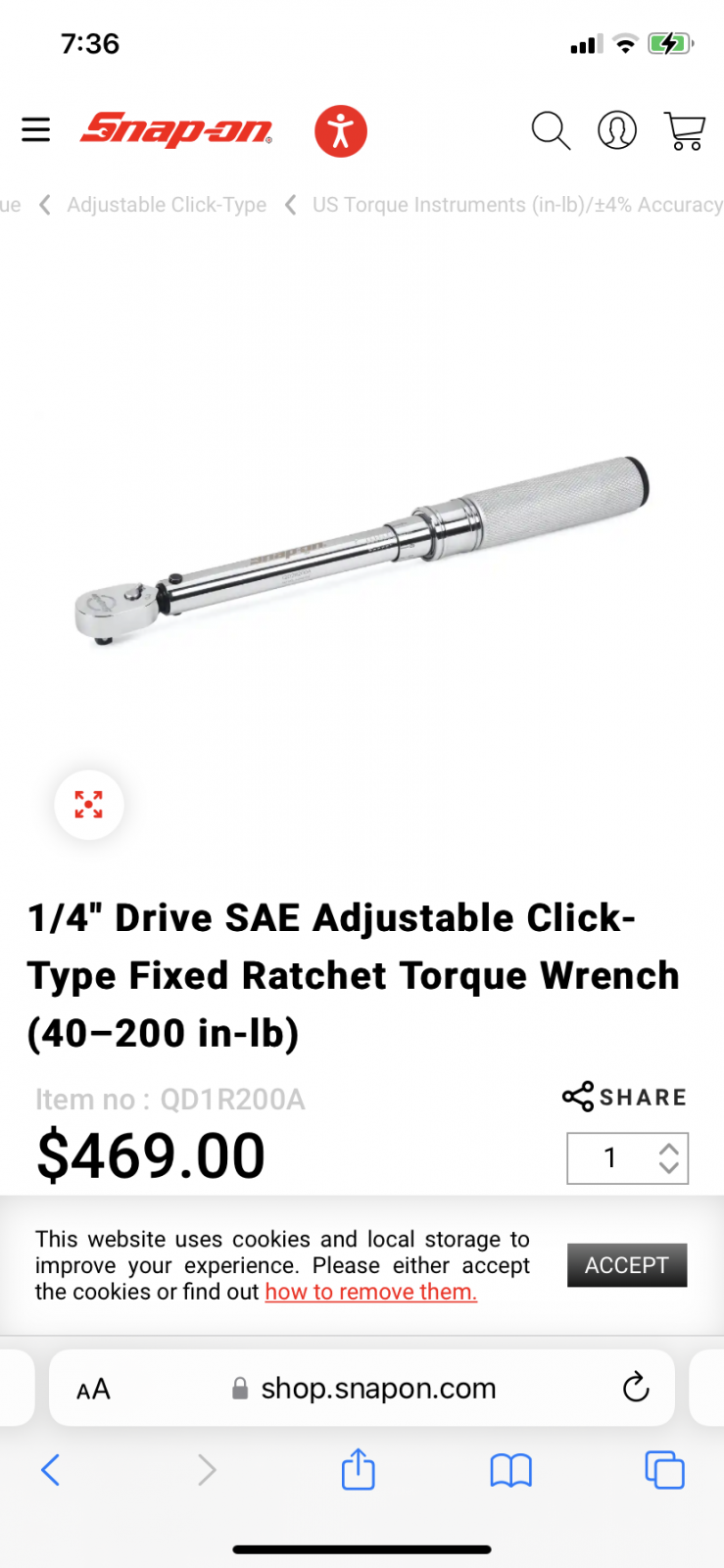The width and height of the screenshot is (724, 1568).
Task: Open the wrench product image
Action: pos(362,551)
